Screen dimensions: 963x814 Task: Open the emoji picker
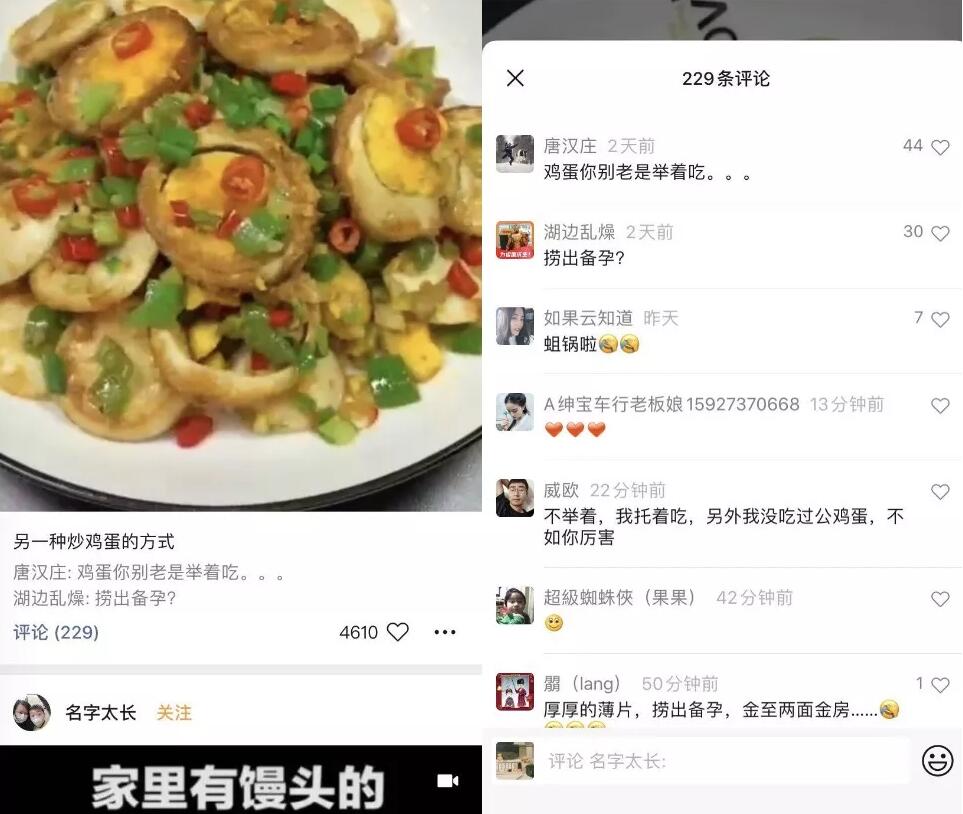coord(937,761)
